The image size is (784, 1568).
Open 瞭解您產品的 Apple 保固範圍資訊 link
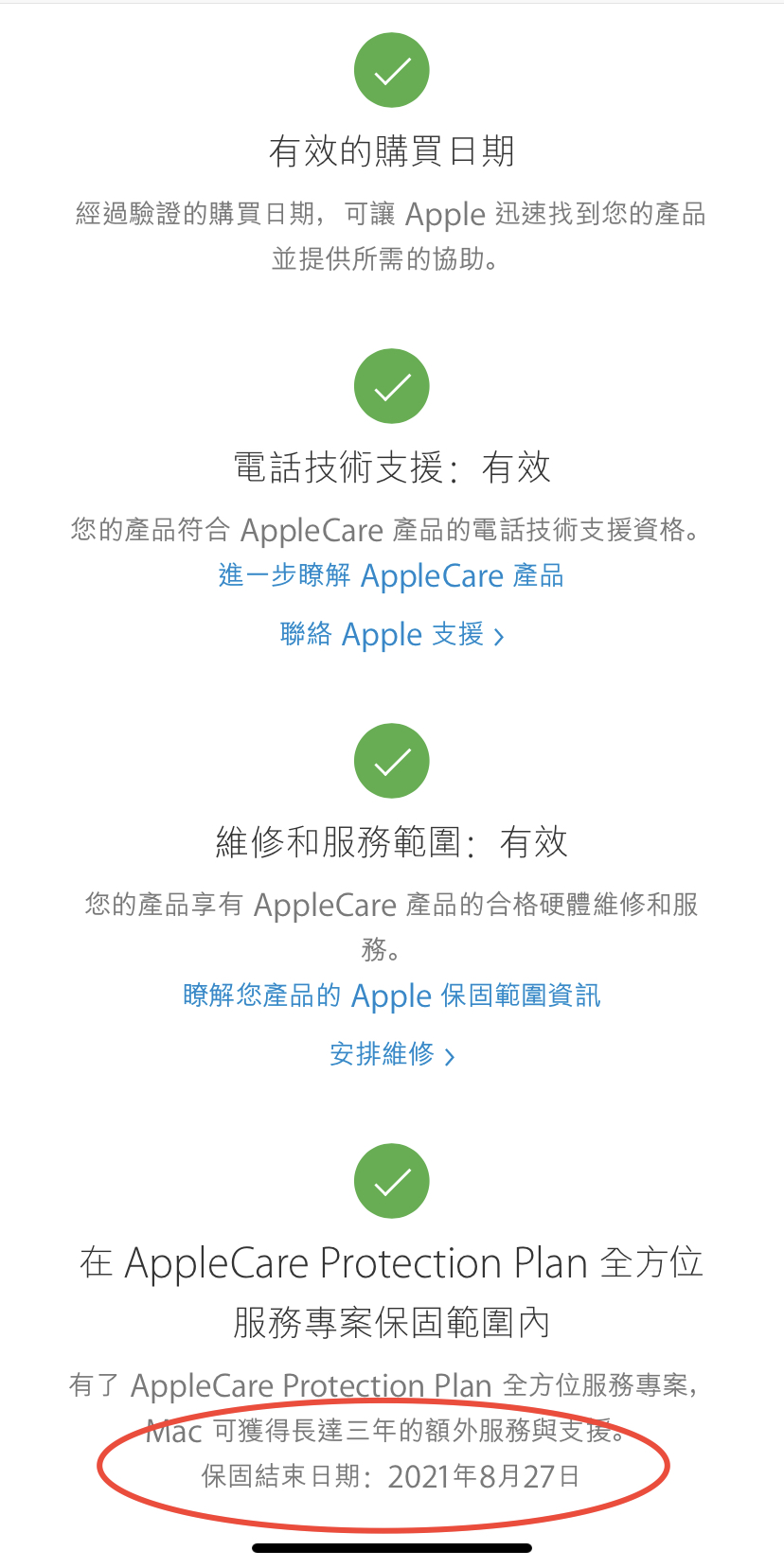(391, 995)
